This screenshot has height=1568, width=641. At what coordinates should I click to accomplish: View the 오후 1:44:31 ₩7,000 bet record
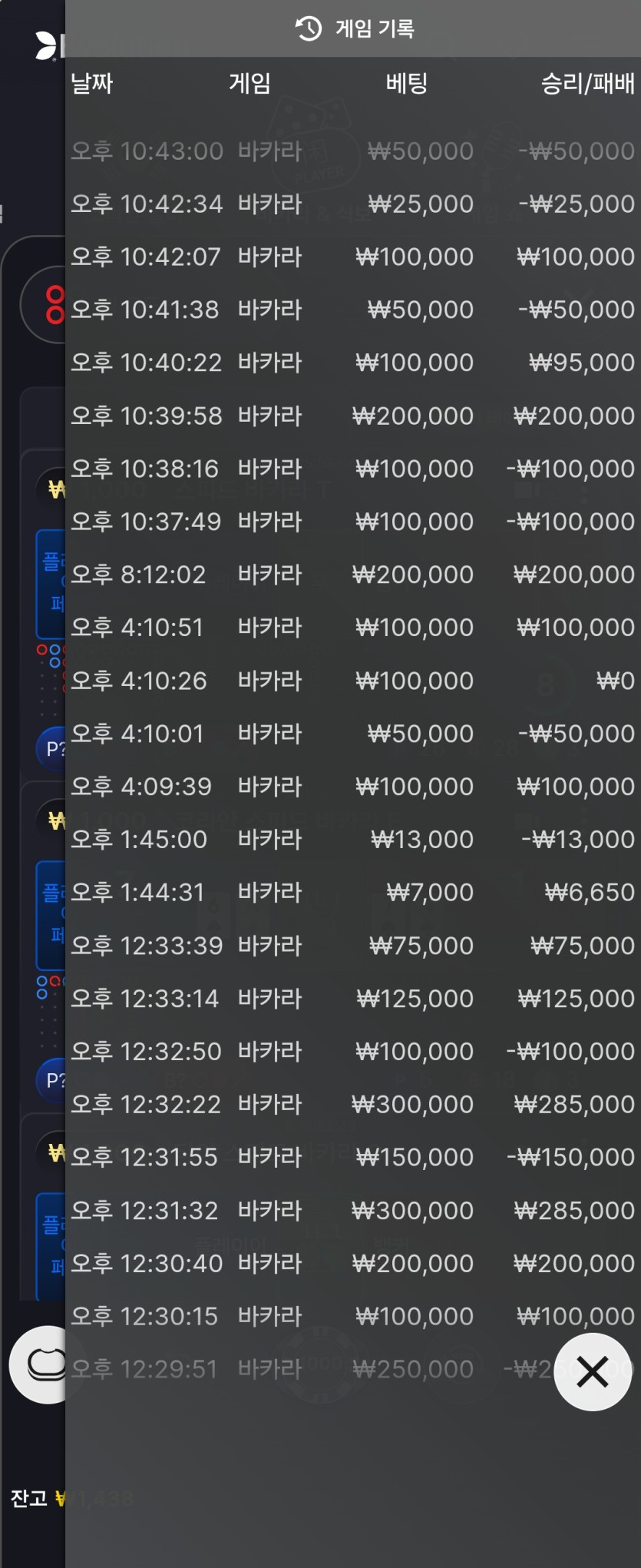352,892
